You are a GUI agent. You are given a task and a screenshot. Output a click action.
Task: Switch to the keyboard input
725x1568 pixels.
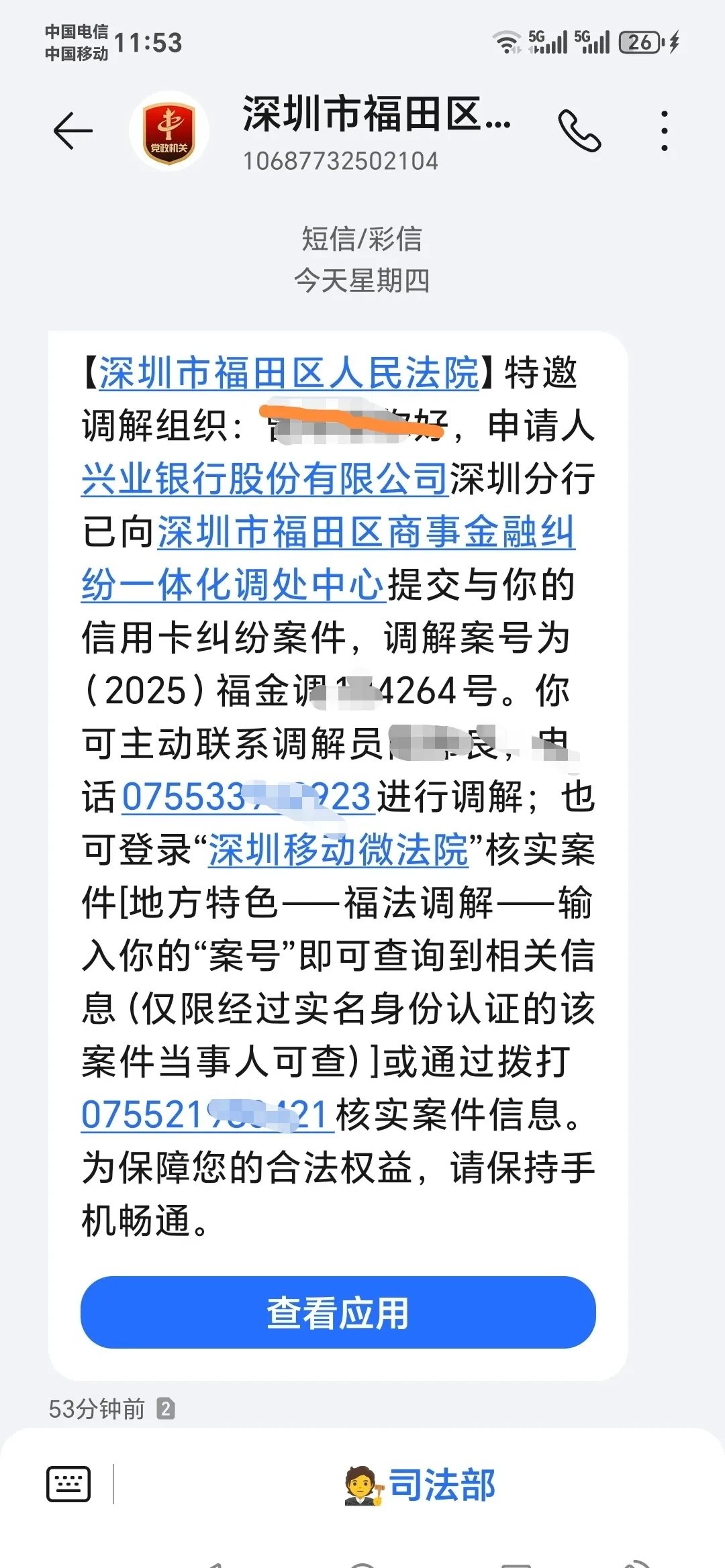68,1484
